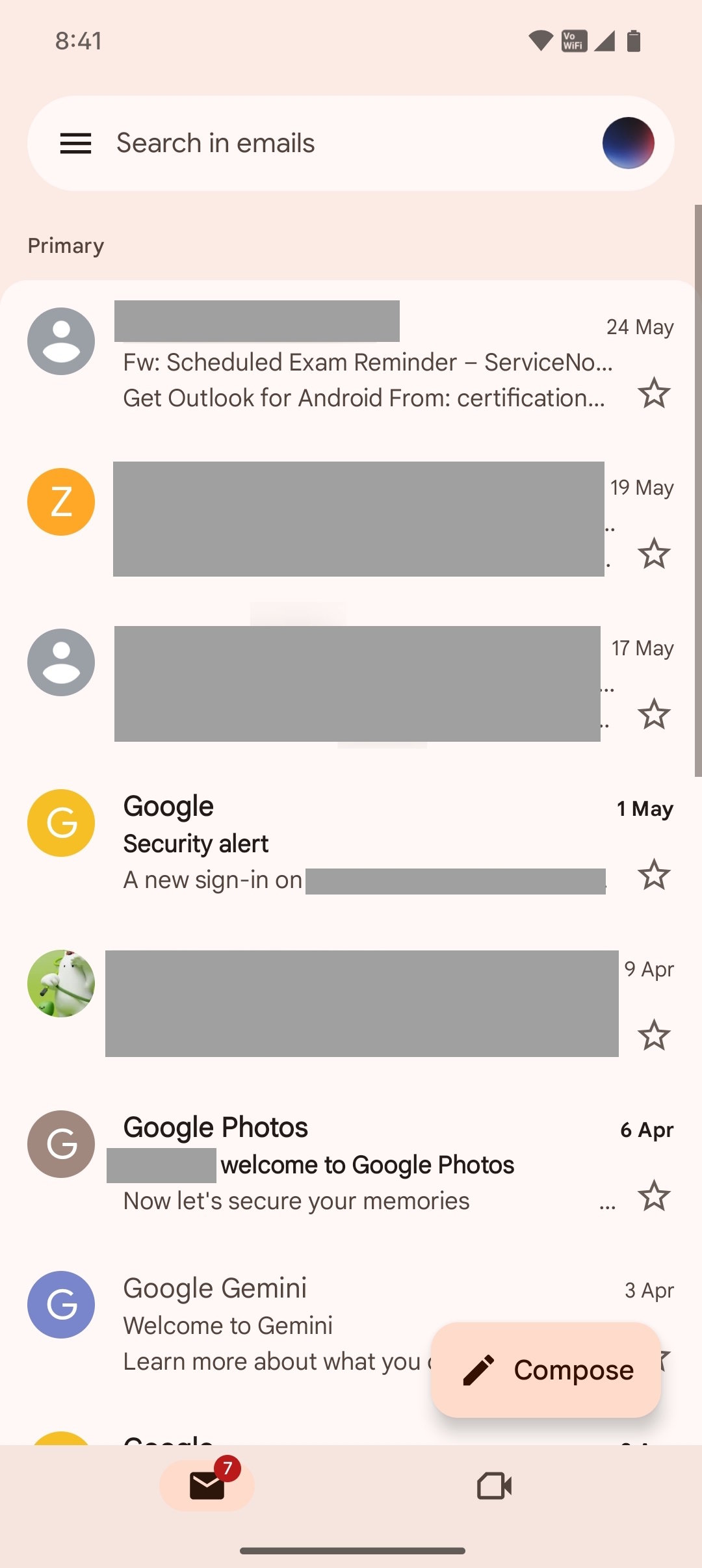Switch to the Mail tab
The width and height of the screenshot is (702, 1568).
click(x=207, y=1486)
